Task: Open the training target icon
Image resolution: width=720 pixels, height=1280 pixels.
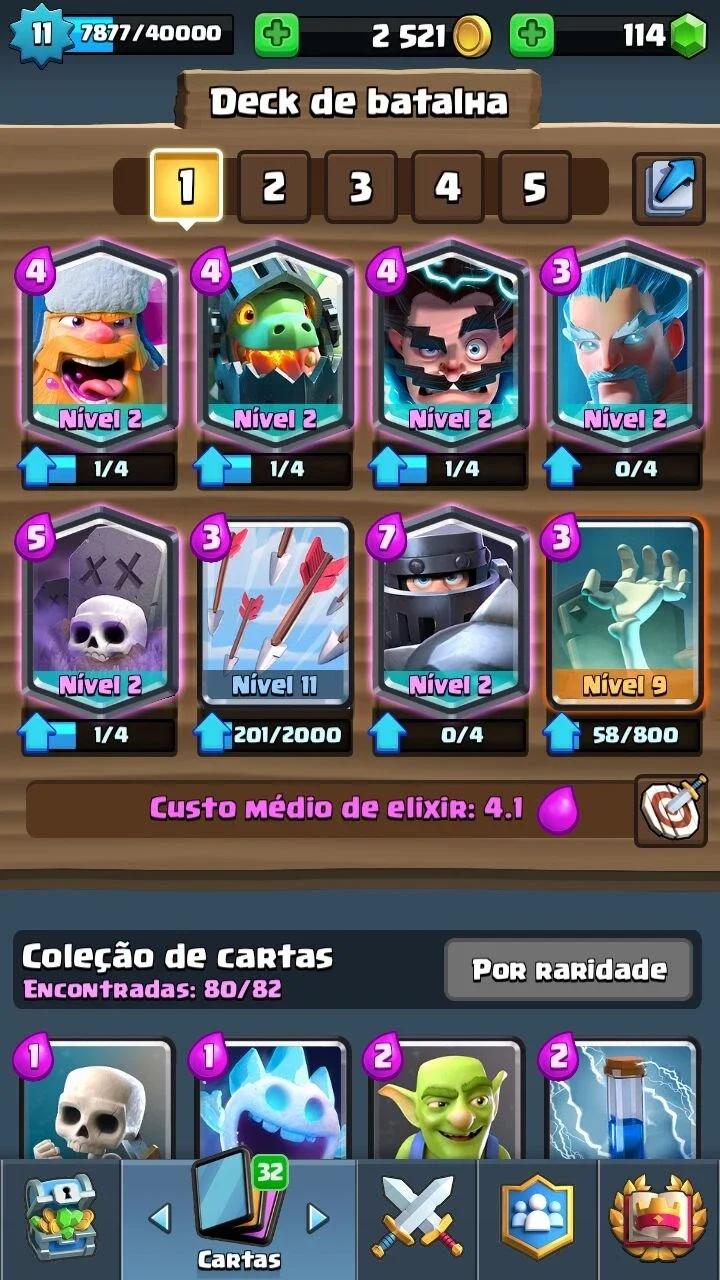Action: [670, 809]
